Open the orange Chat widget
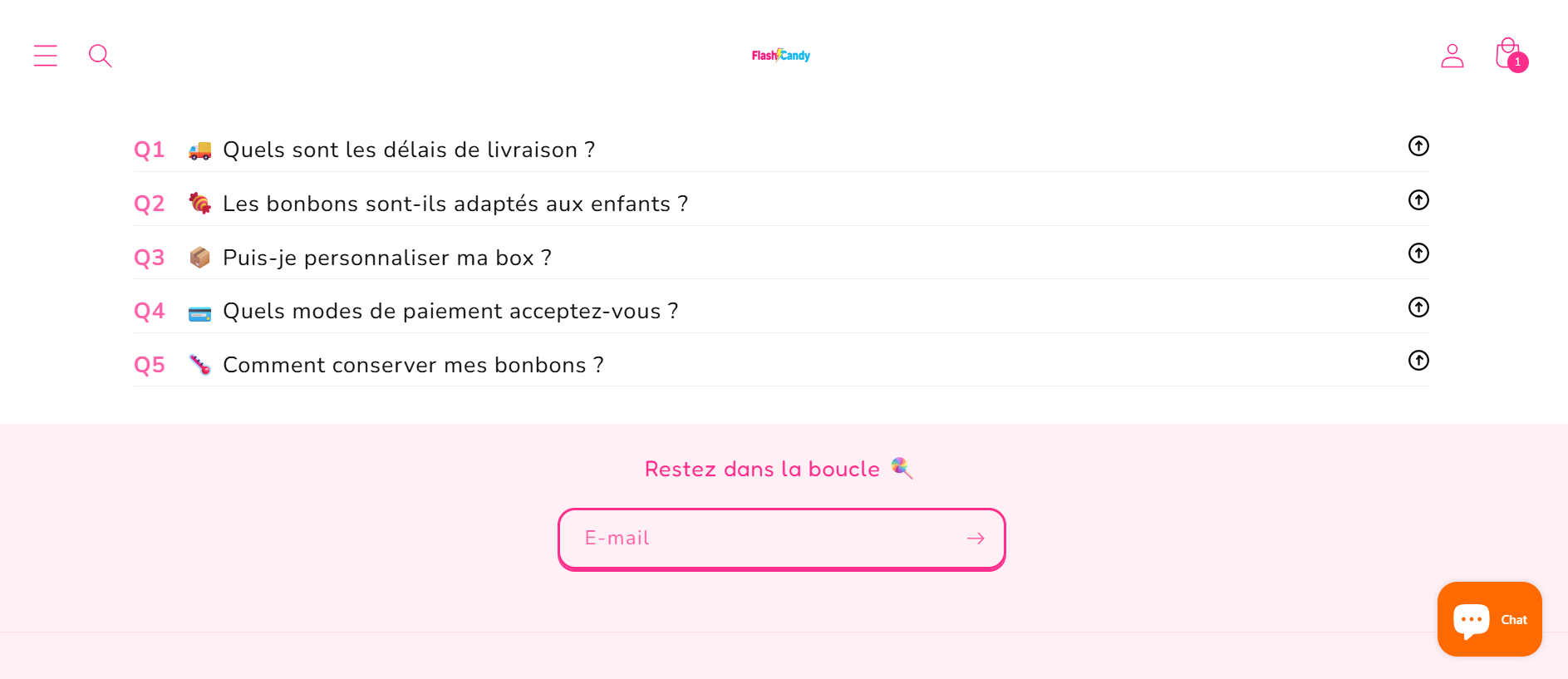The image size is (1568, 679). (x=1489, y=619)
